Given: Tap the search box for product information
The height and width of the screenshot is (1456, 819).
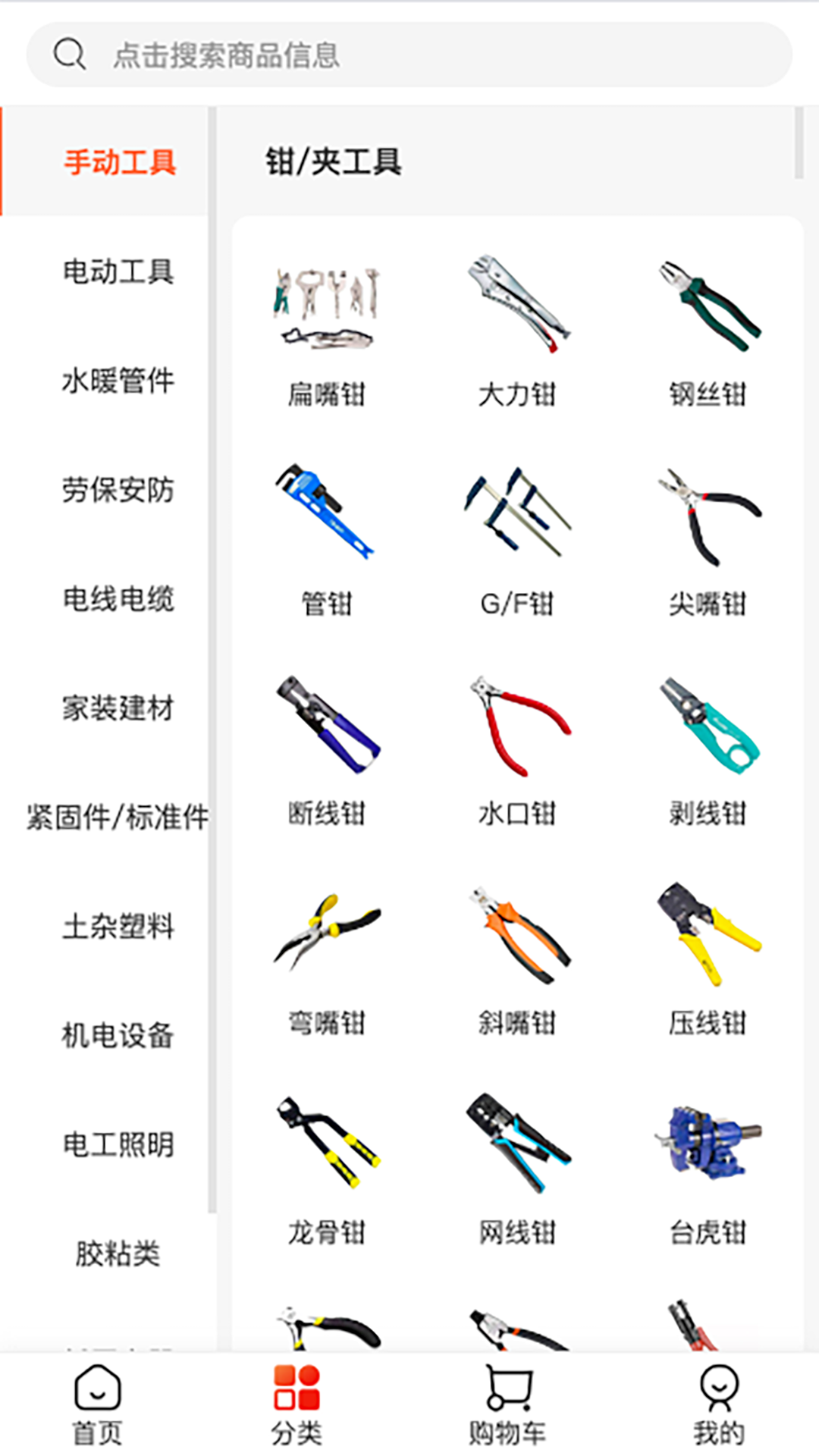Looking at the screenshot, I should click(409, 55).
